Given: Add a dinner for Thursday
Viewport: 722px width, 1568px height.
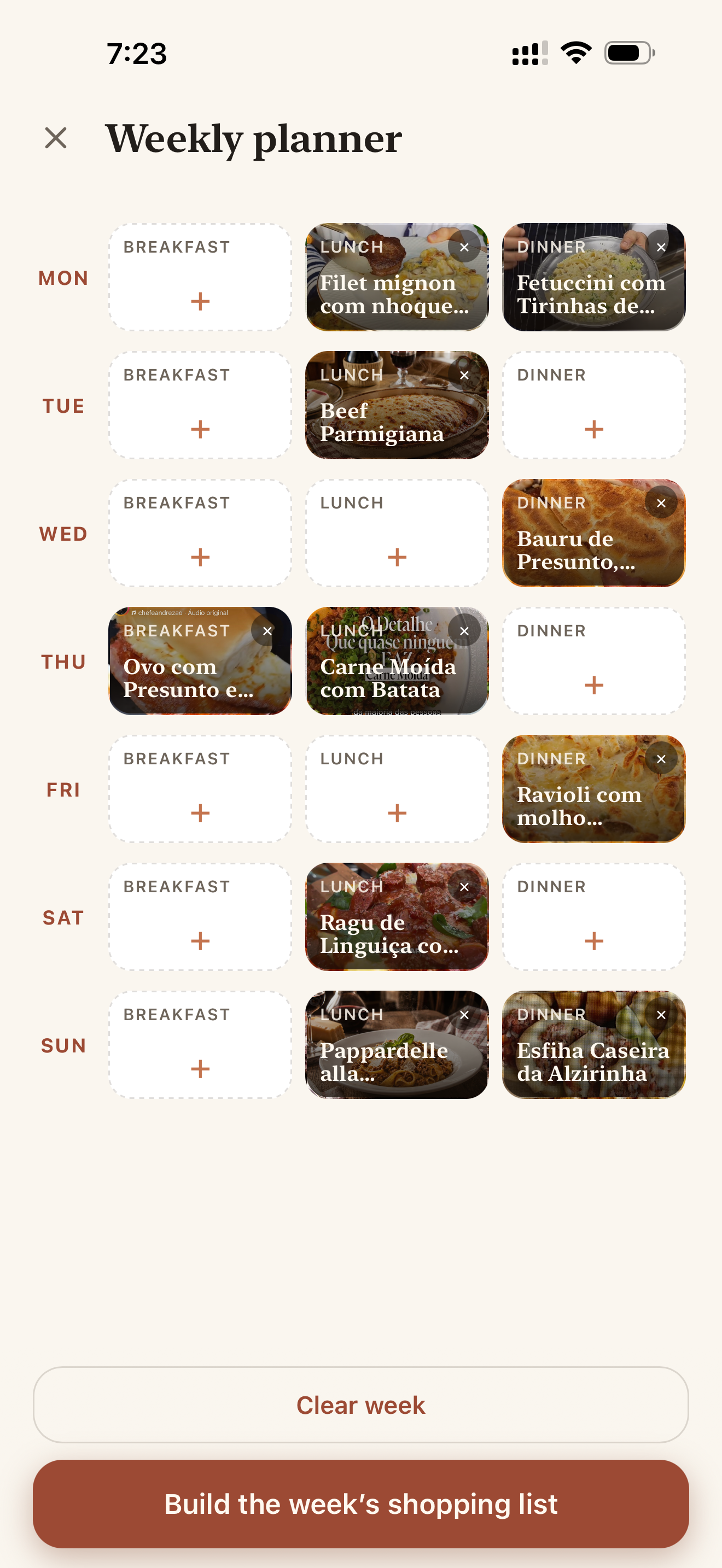Looking at the screenshot, I should pos(594,661).
